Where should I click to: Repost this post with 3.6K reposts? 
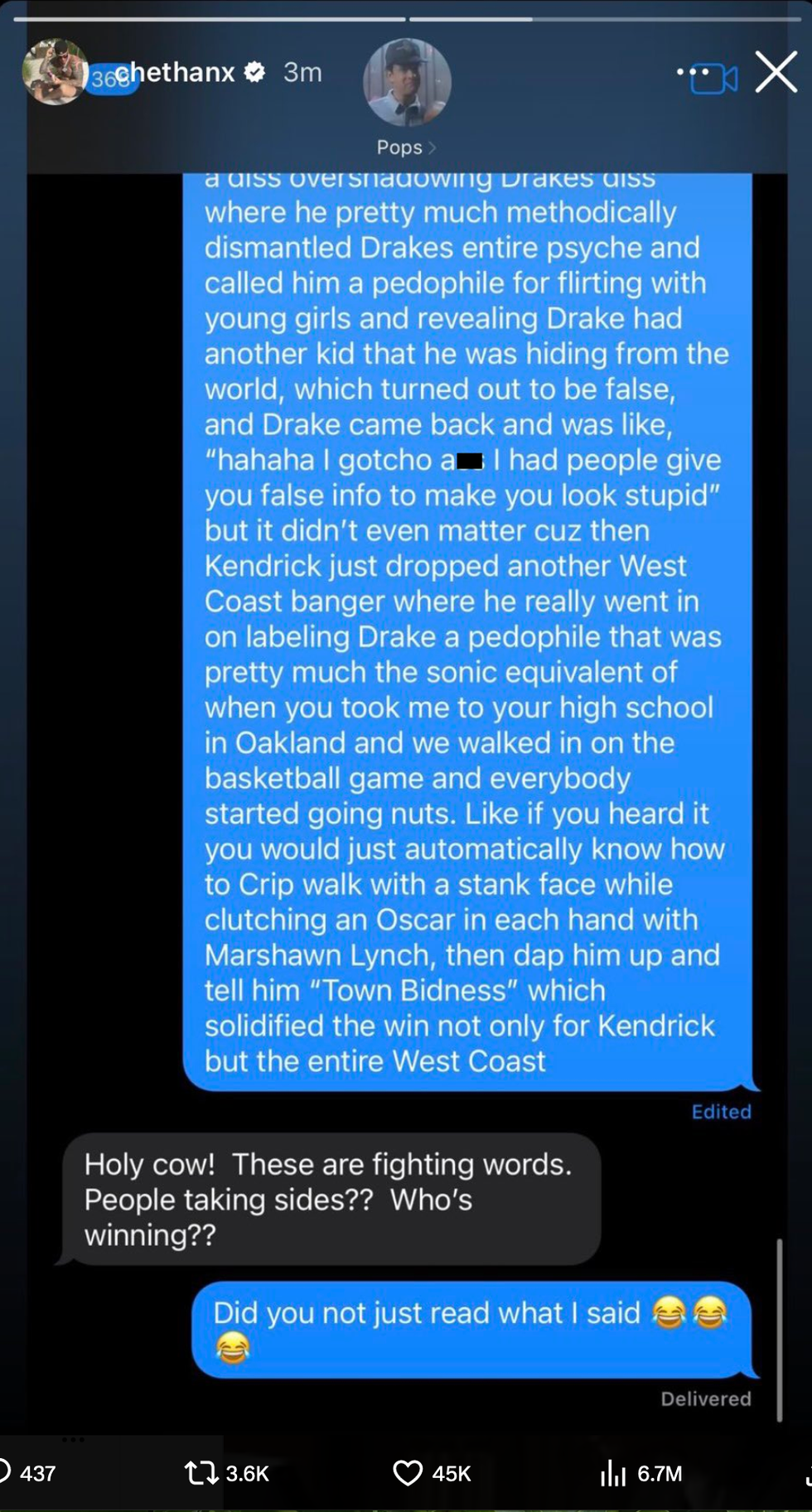(x=200, y=1473)
